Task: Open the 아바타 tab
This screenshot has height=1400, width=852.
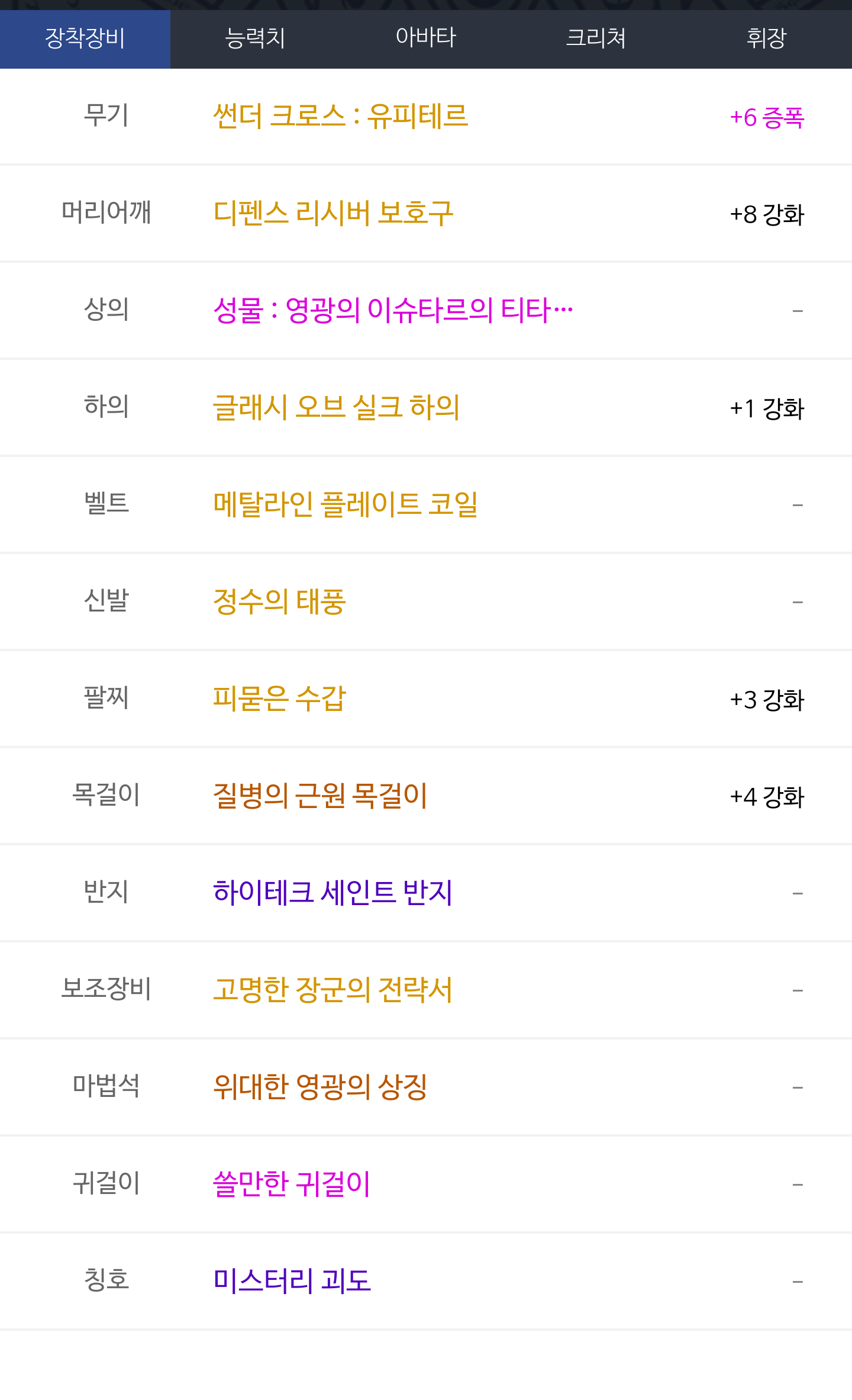Action: (x=426, y=39)
